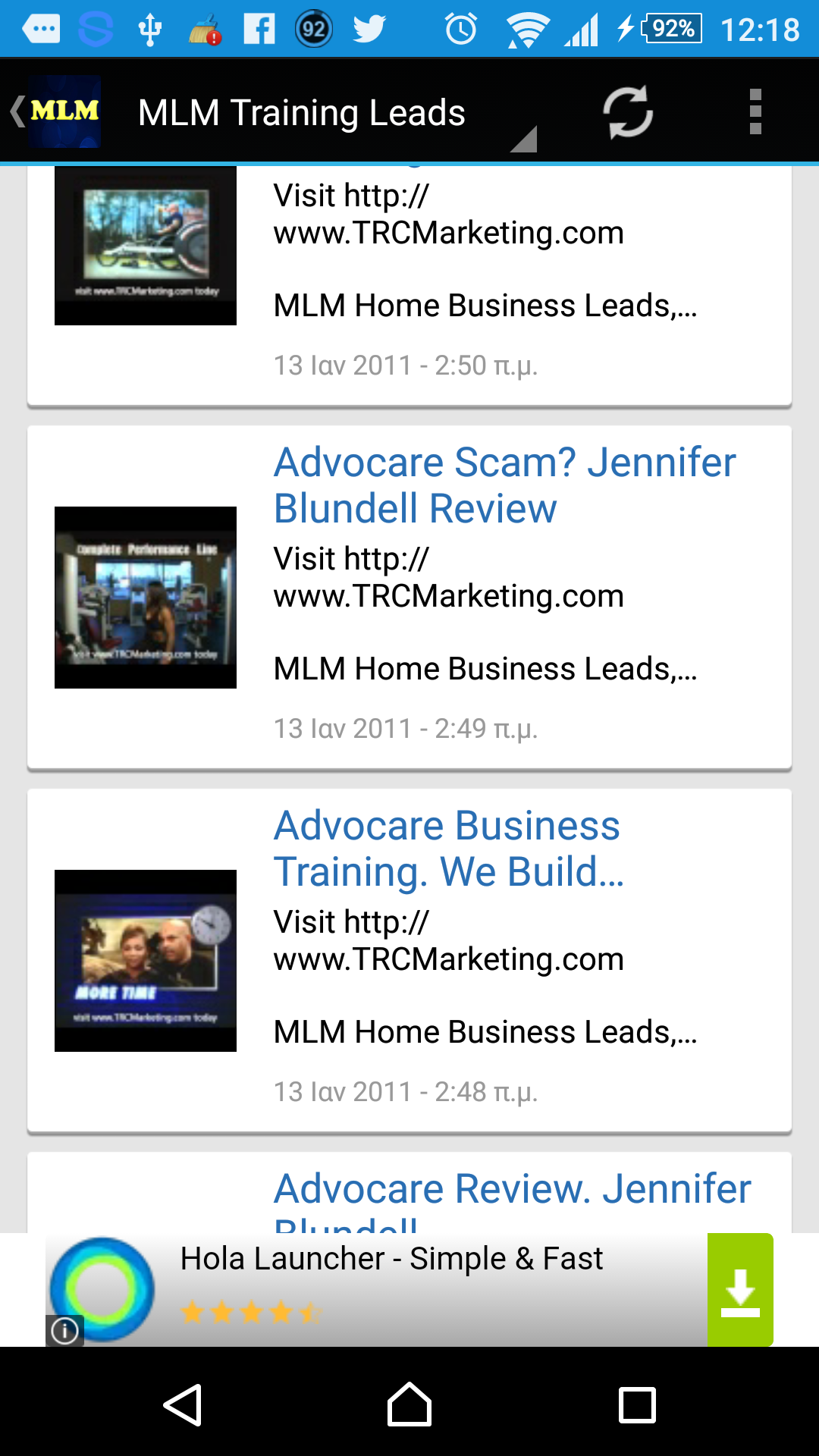The height and width of the screenshot is (1456, 819).
Task: Go back via the MLM logo
Action: [x=55, y=111]
